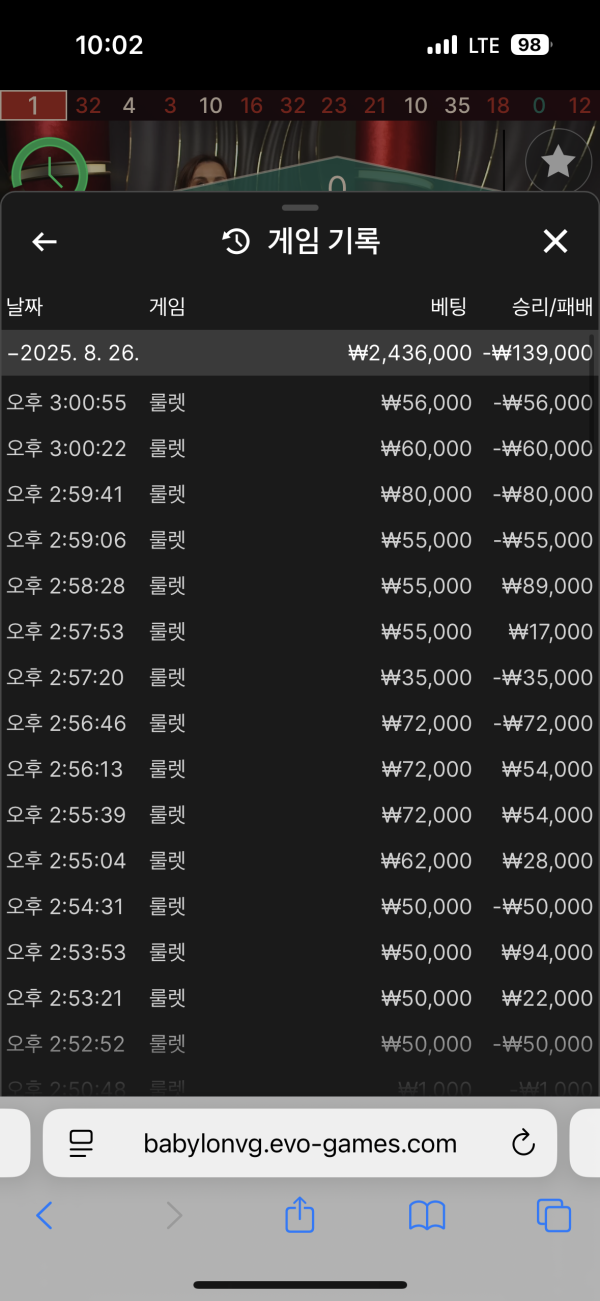Open the roulette round at 오후 3:00:55
600x1301 pixels.
pos(300,403)
